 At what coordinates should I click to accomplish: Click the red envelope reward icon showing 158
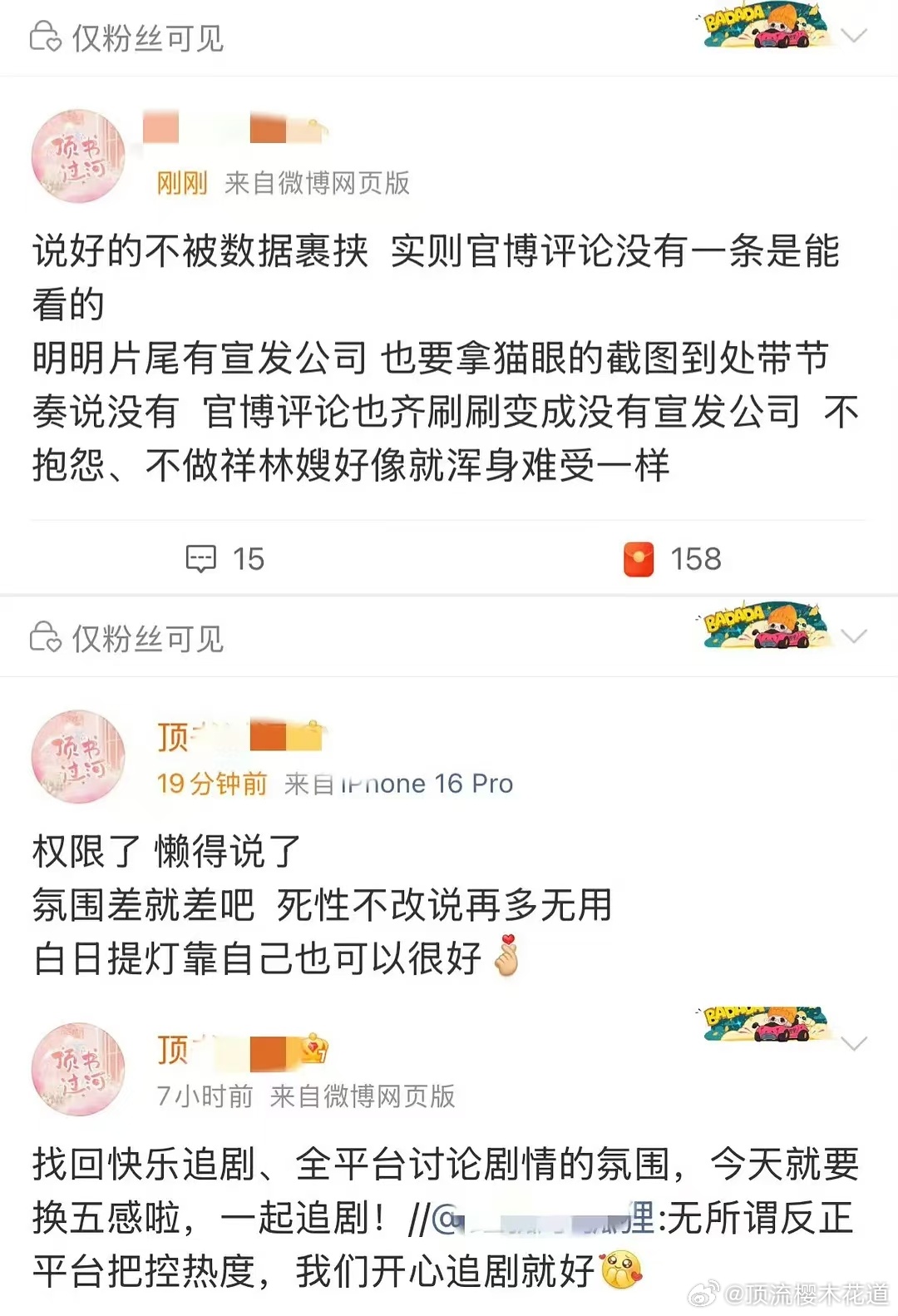pyautogui.click(x=639, y=559)
